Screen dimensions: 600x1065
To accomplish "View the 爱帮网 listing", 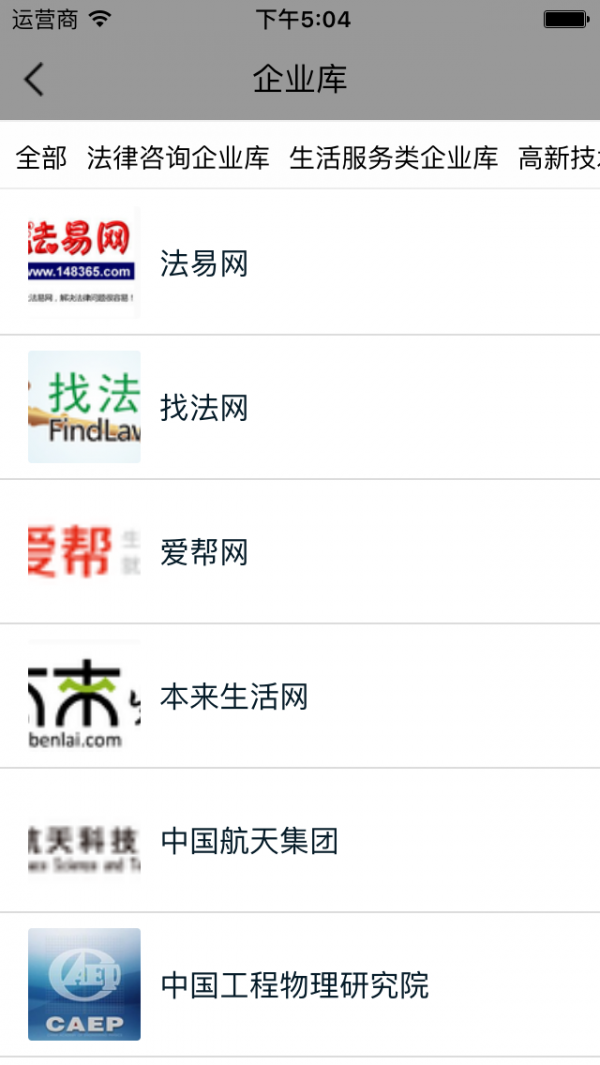I will pos(300,551).
